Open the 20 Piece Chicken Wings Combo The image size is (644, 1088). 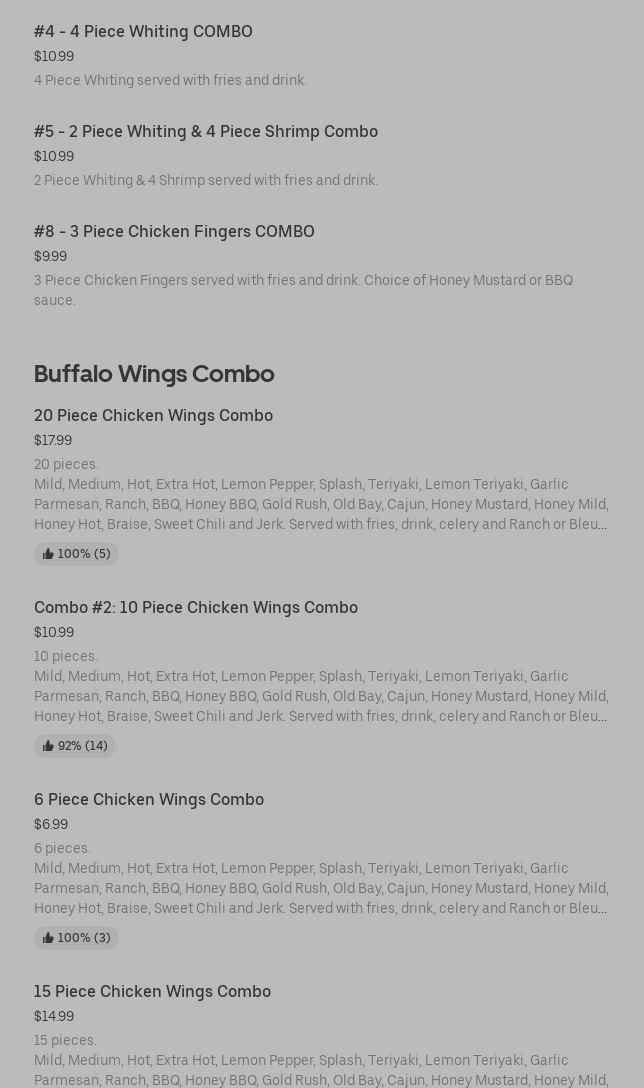click(x=153, y=415)
